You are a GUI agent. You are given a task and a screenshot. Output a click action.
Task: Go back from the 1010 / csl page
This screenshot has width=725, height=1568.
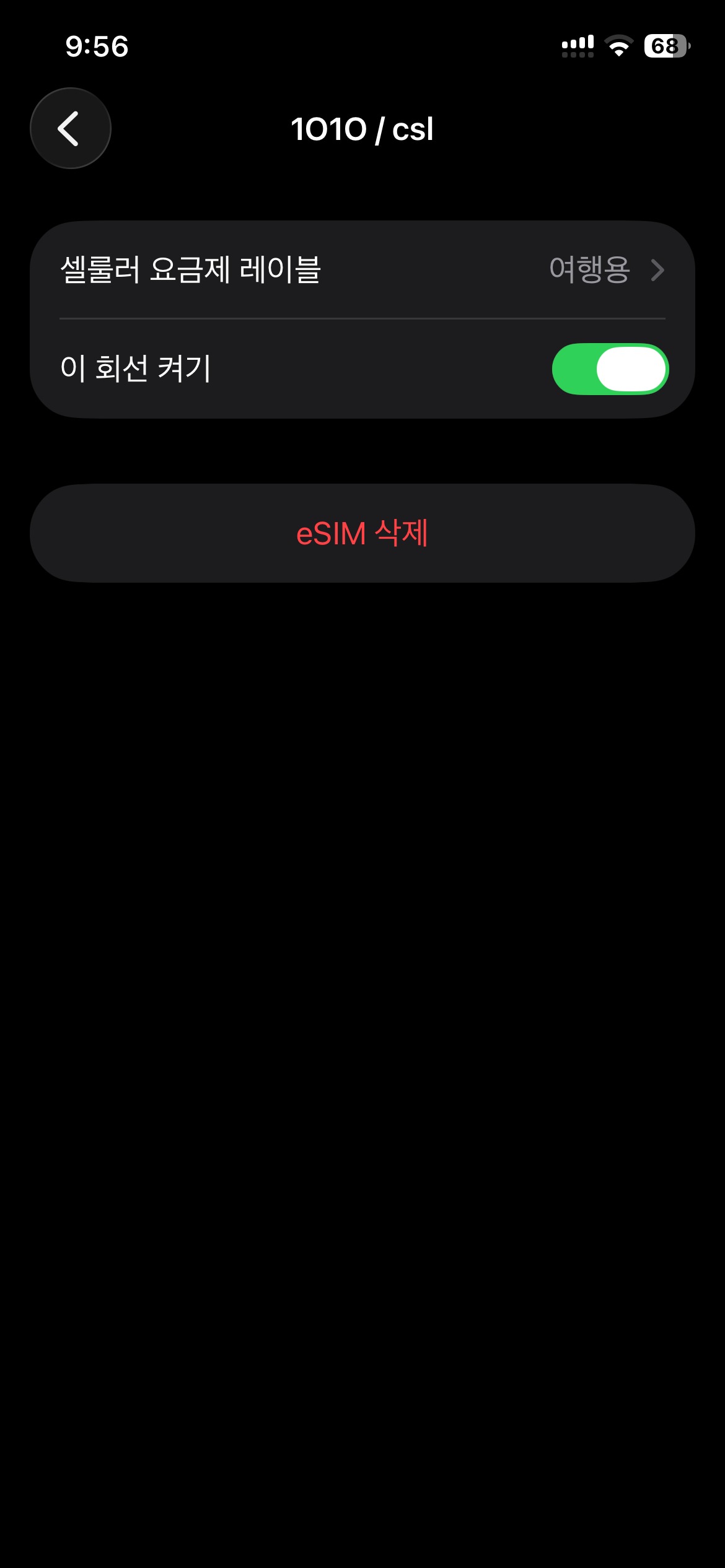pyautogui.click(x=71, y=128)
